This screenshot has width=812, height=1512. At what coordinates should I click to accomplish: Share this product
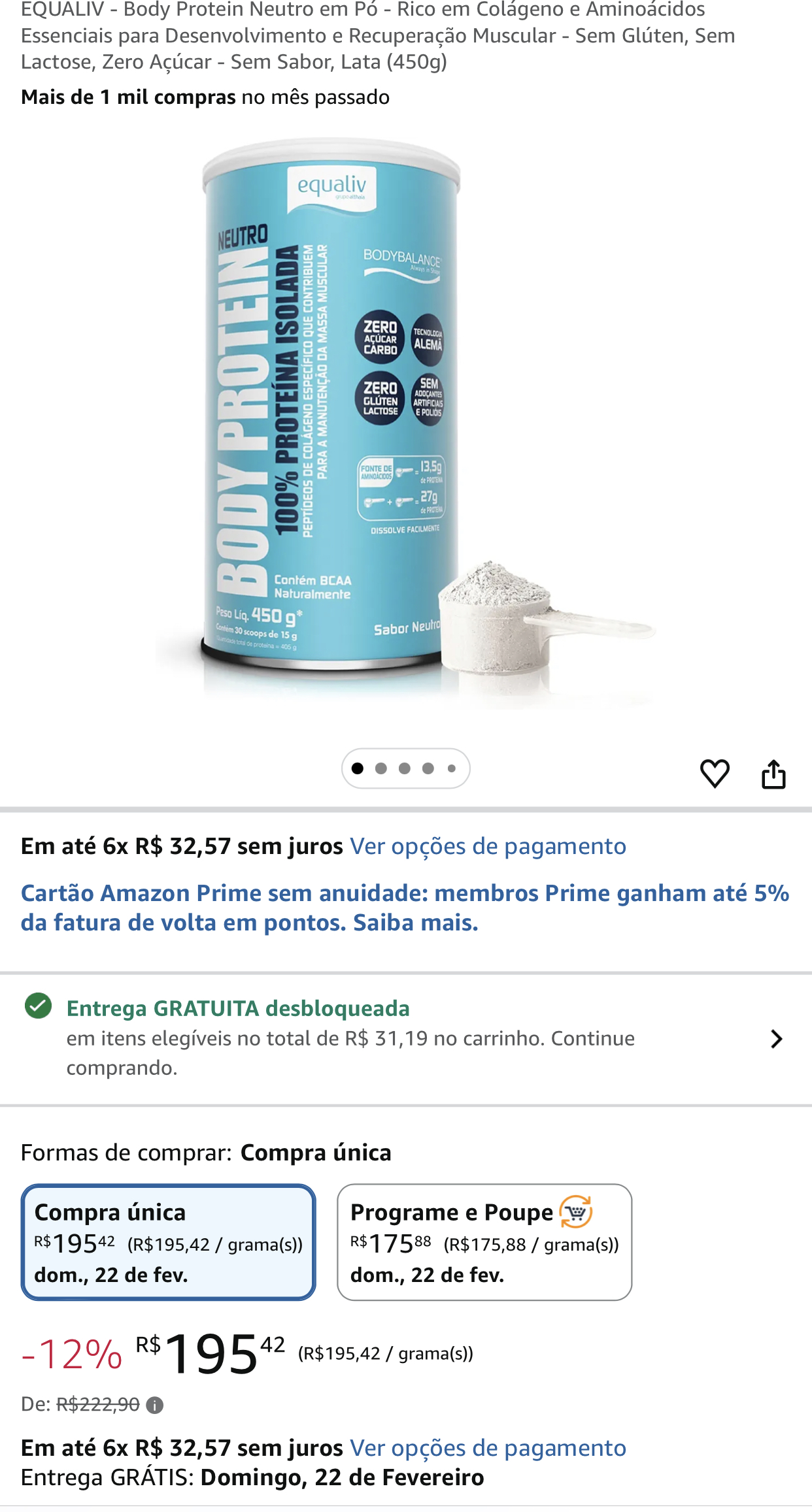[773, 774]
